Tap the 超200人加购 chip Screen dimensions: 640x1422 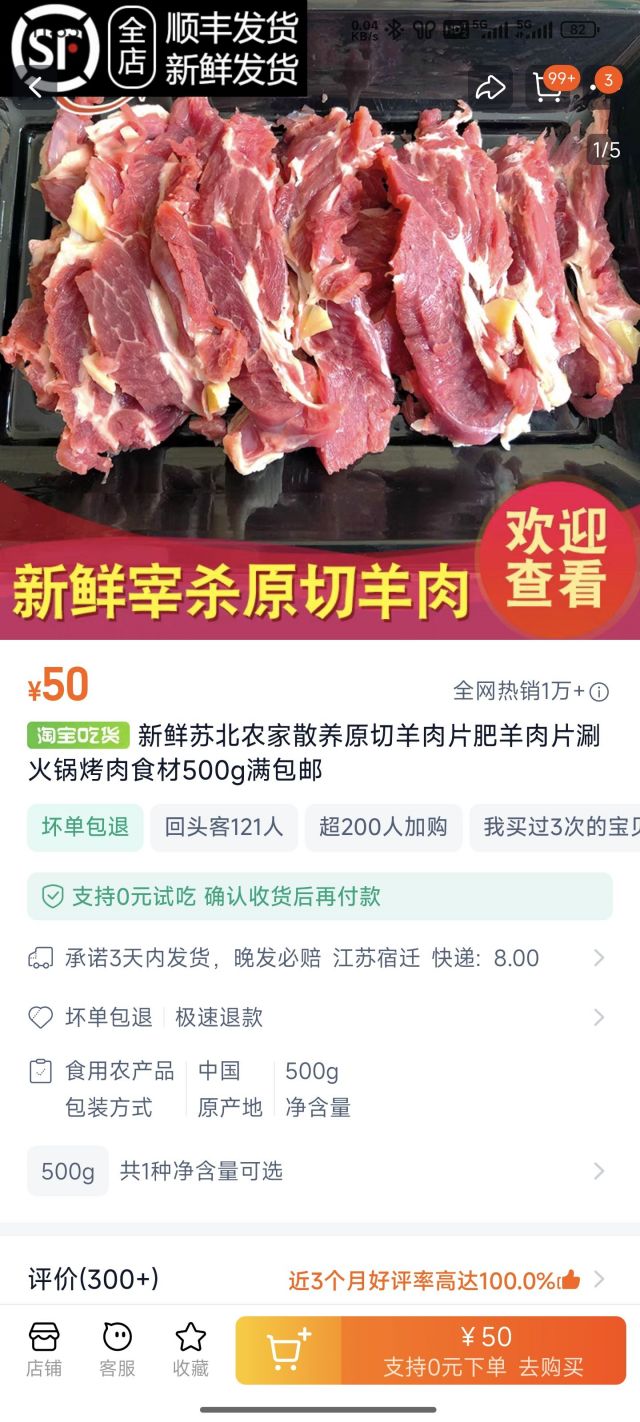(383, 827)
